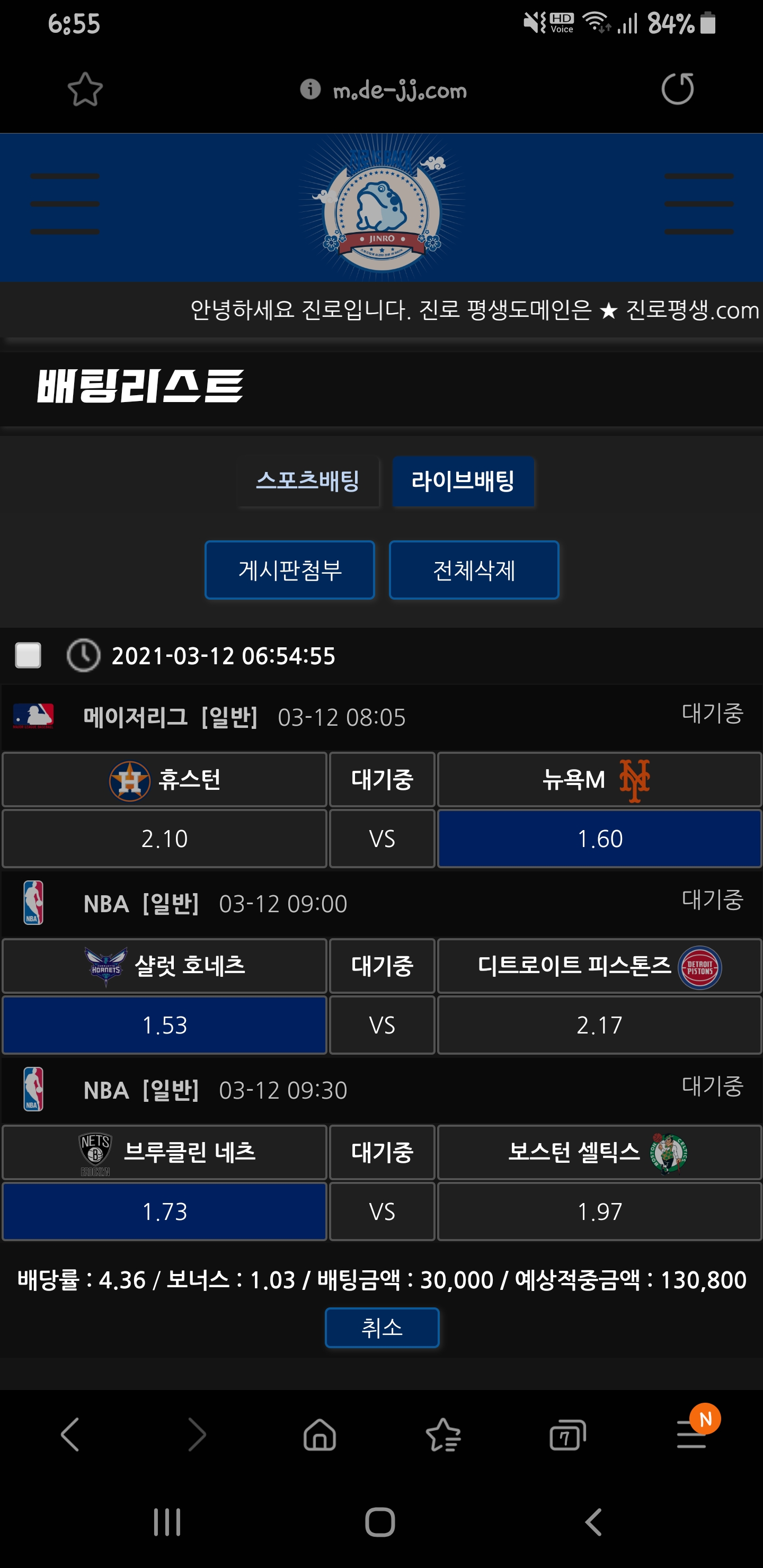Open the left hamburger menu
Image resolution: width=763 pixels, height=1568 pixels.
tap(65, 204)
